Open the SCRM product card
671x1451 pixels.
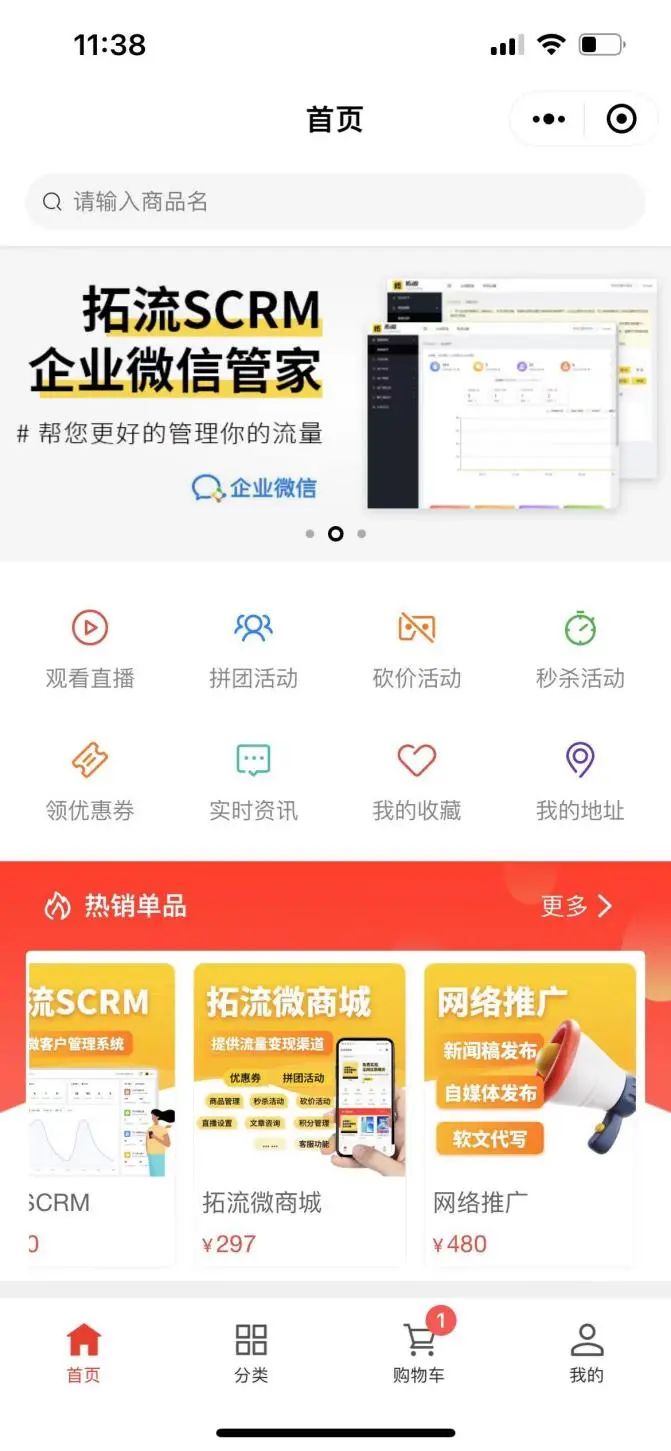click(x=101, y=1114)
